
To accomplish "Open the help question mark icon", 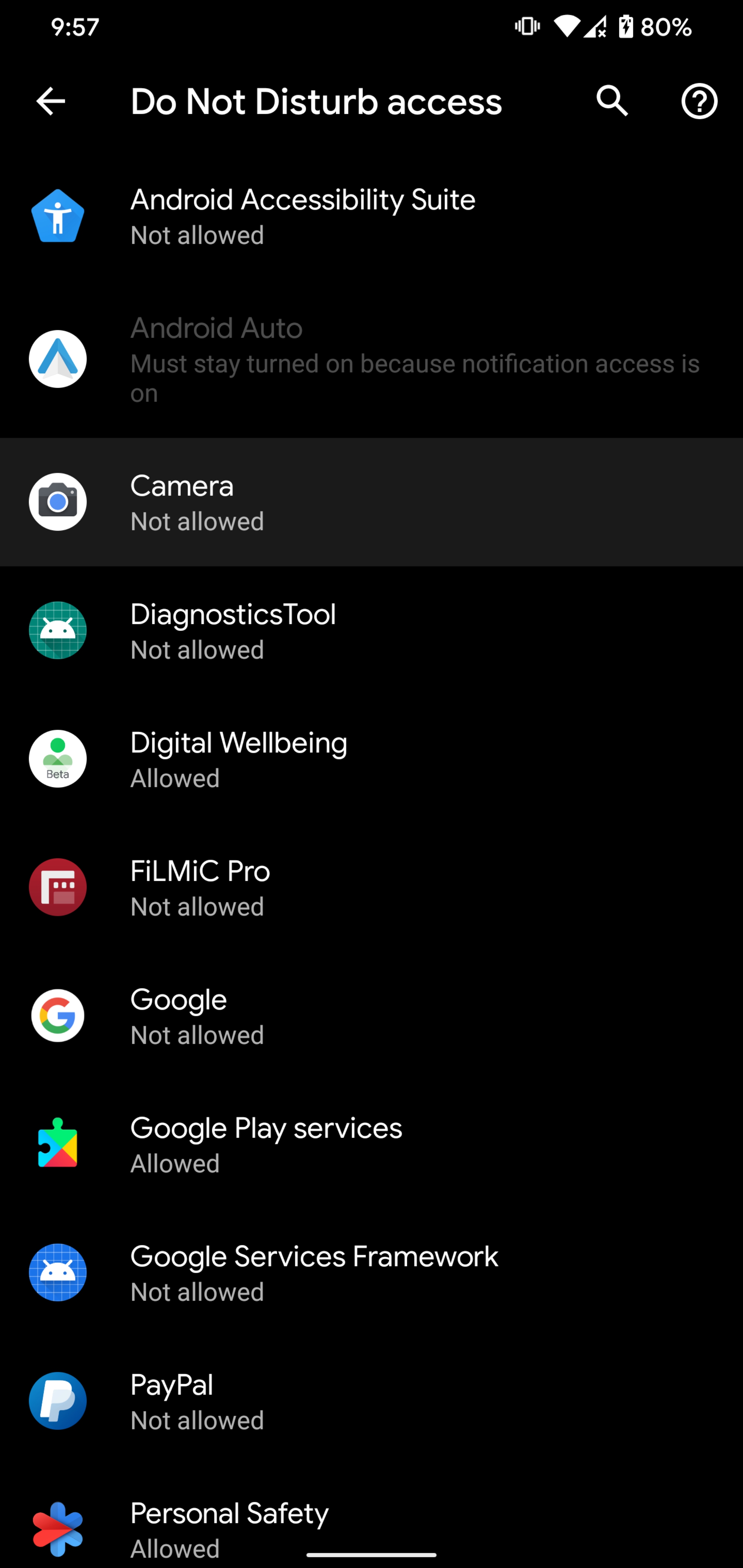I will pyautogui.click(x=699, y=101).
